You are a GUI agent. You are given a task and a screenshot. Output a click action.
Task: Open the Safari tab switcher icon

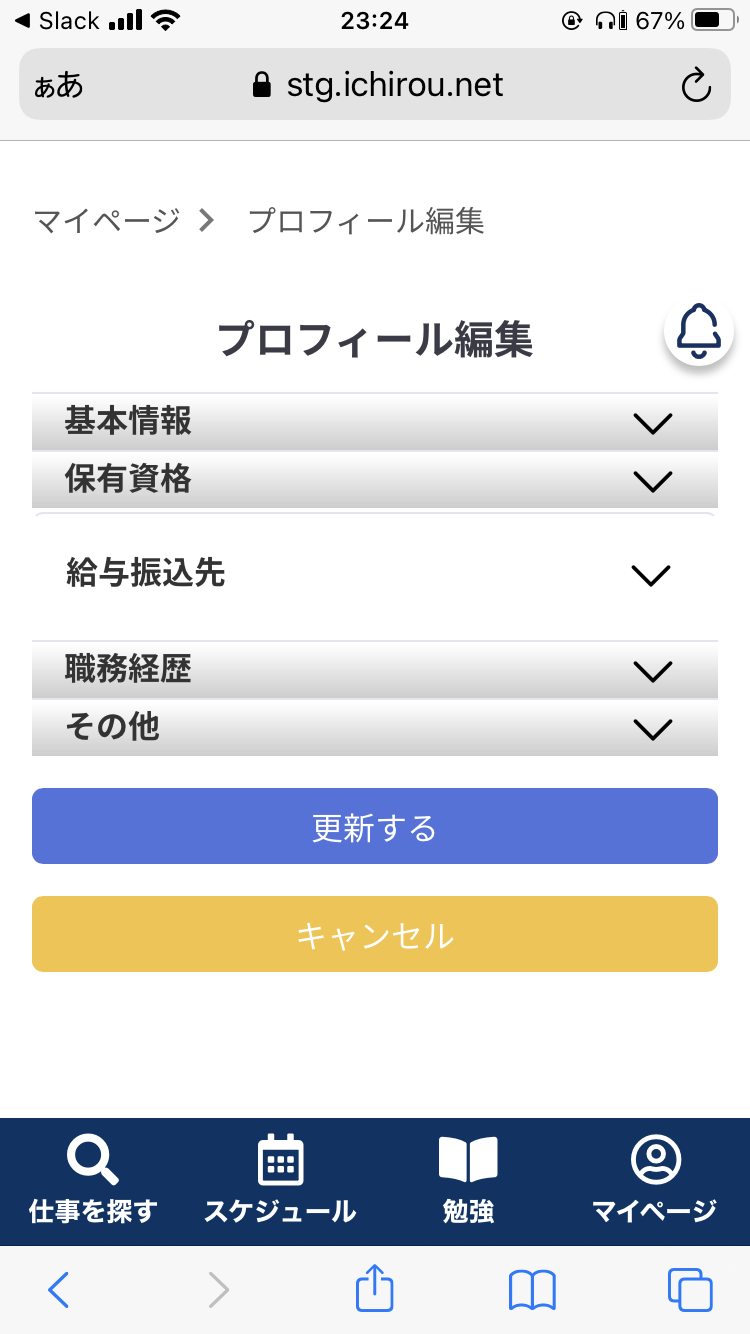(688, 1290)
